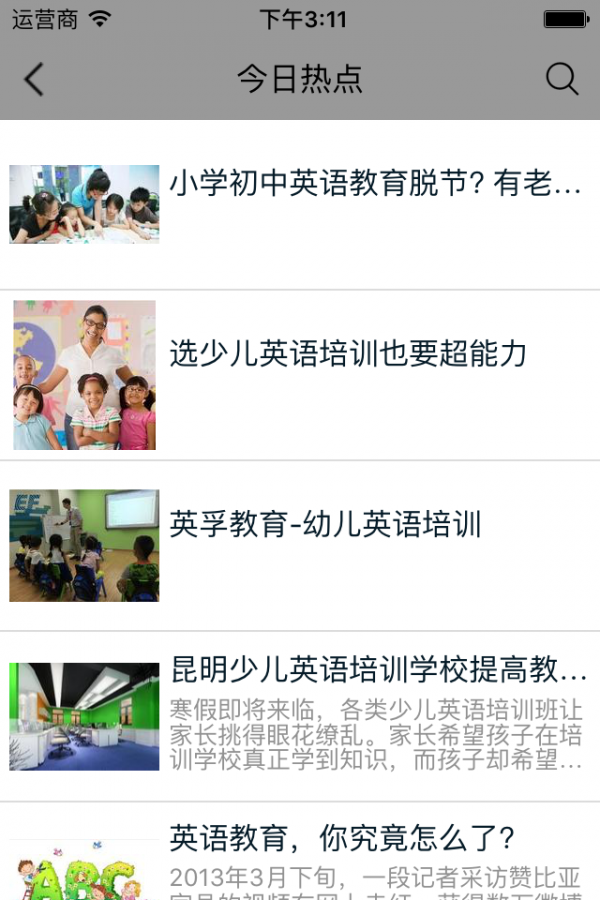Open article 英语教育，你究竟怎么了
600x900 pixels.
(342, 838)
